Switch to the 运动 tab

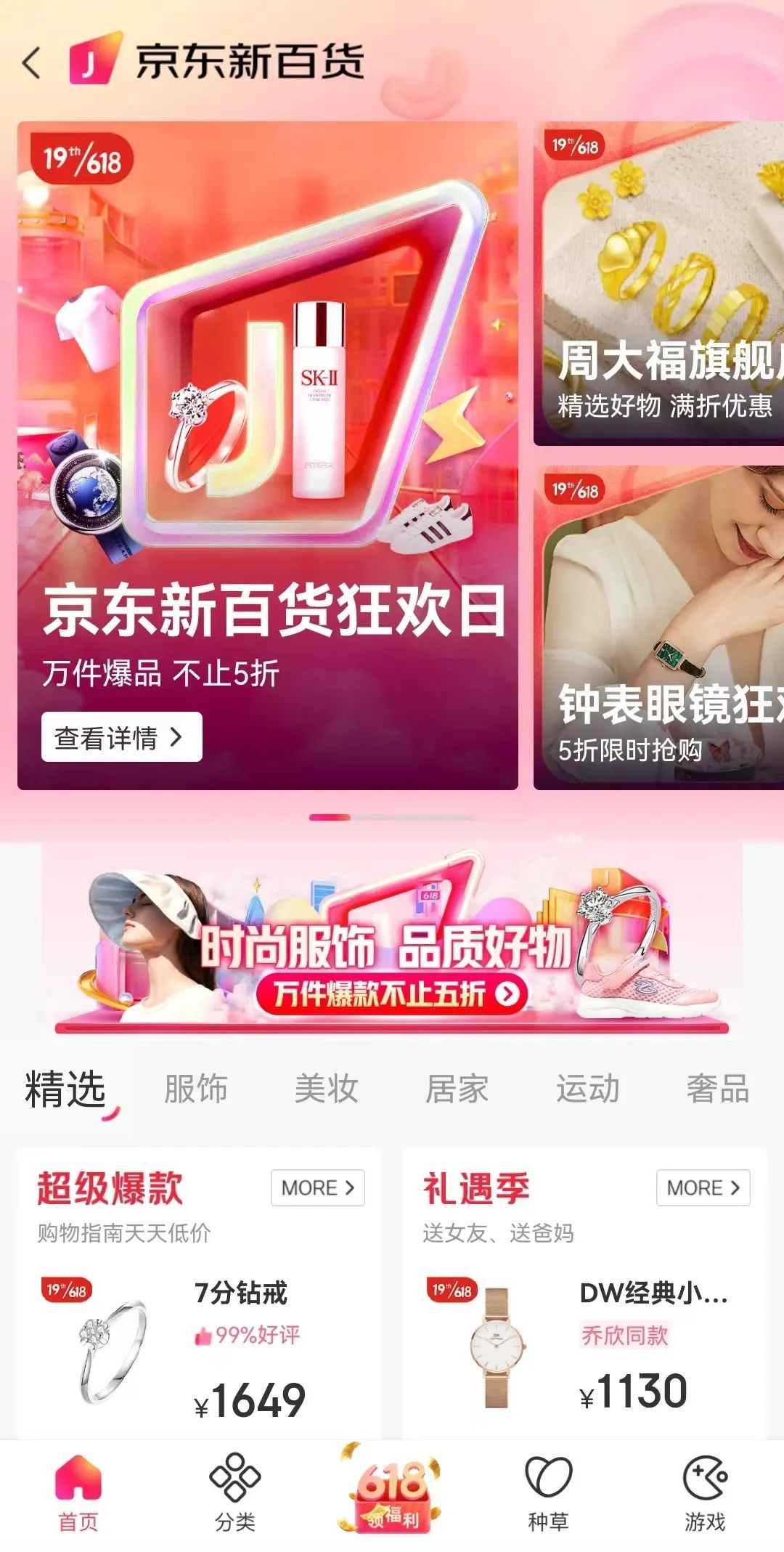point(587,1089)
